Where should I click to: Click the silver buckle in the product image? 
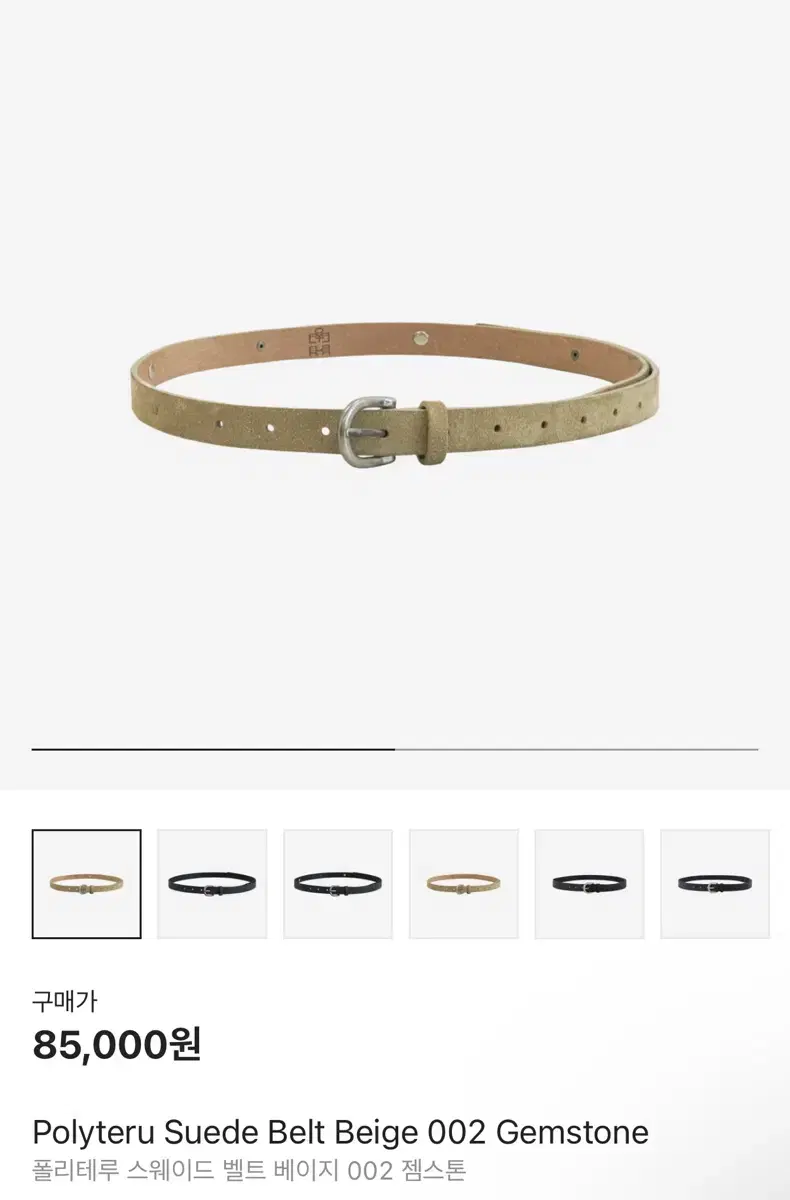coord(370,430)
